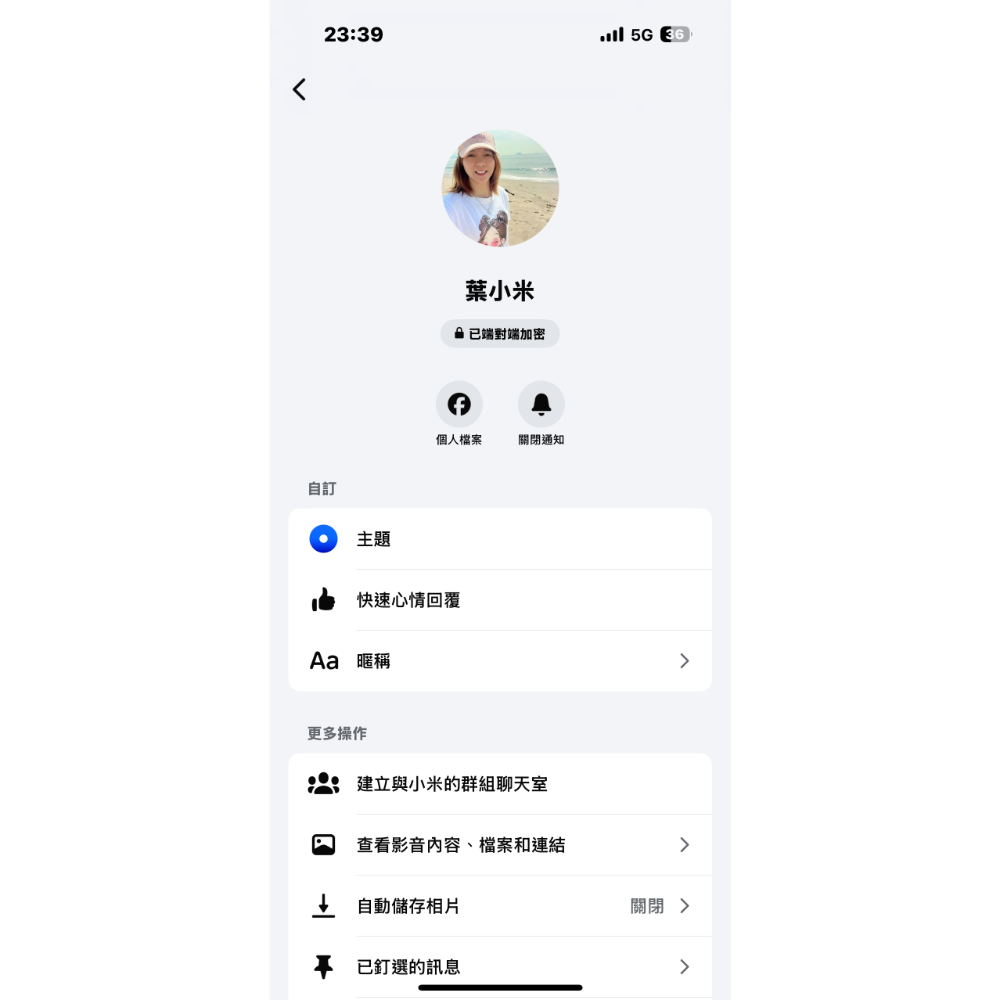View 查看影音內容、檔案和連結
The width and height of the screenshot is (1000, 1000).
pyautogui.click(x=500, y=845)
